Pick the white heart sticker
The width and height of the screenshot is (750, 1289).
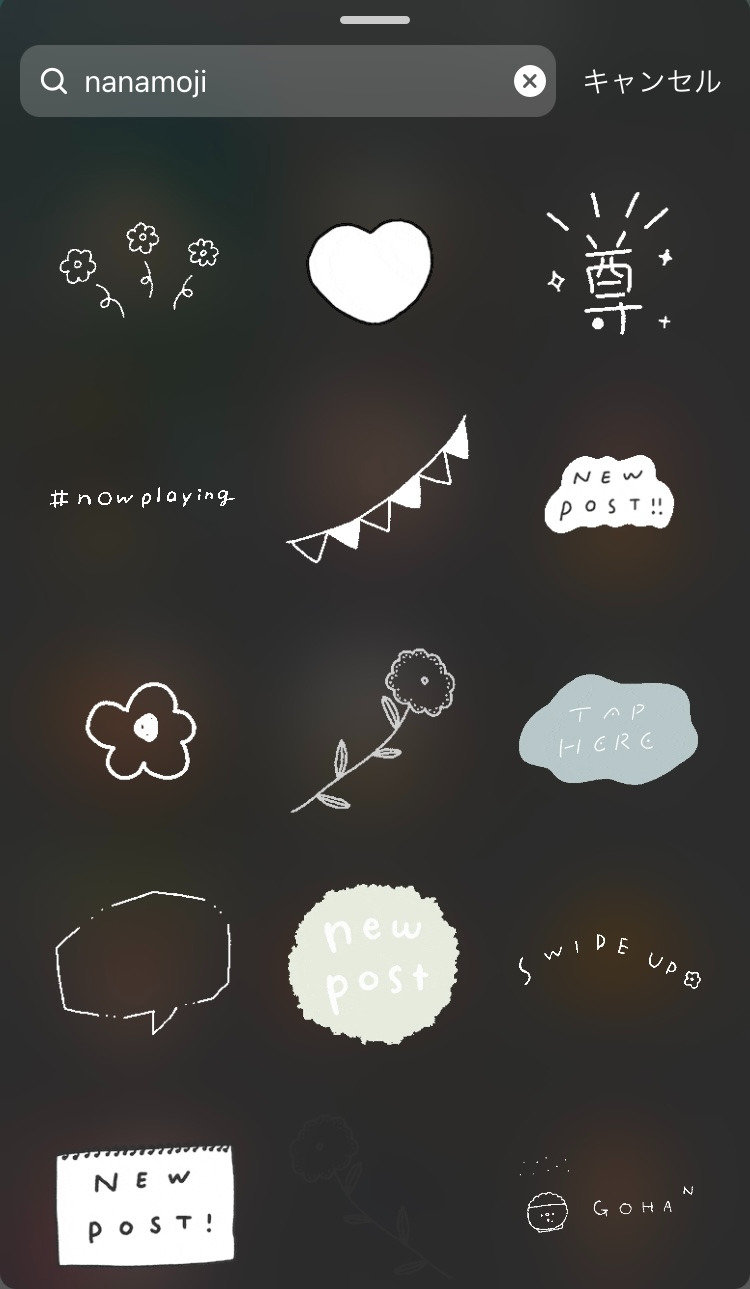coord(369,270)
